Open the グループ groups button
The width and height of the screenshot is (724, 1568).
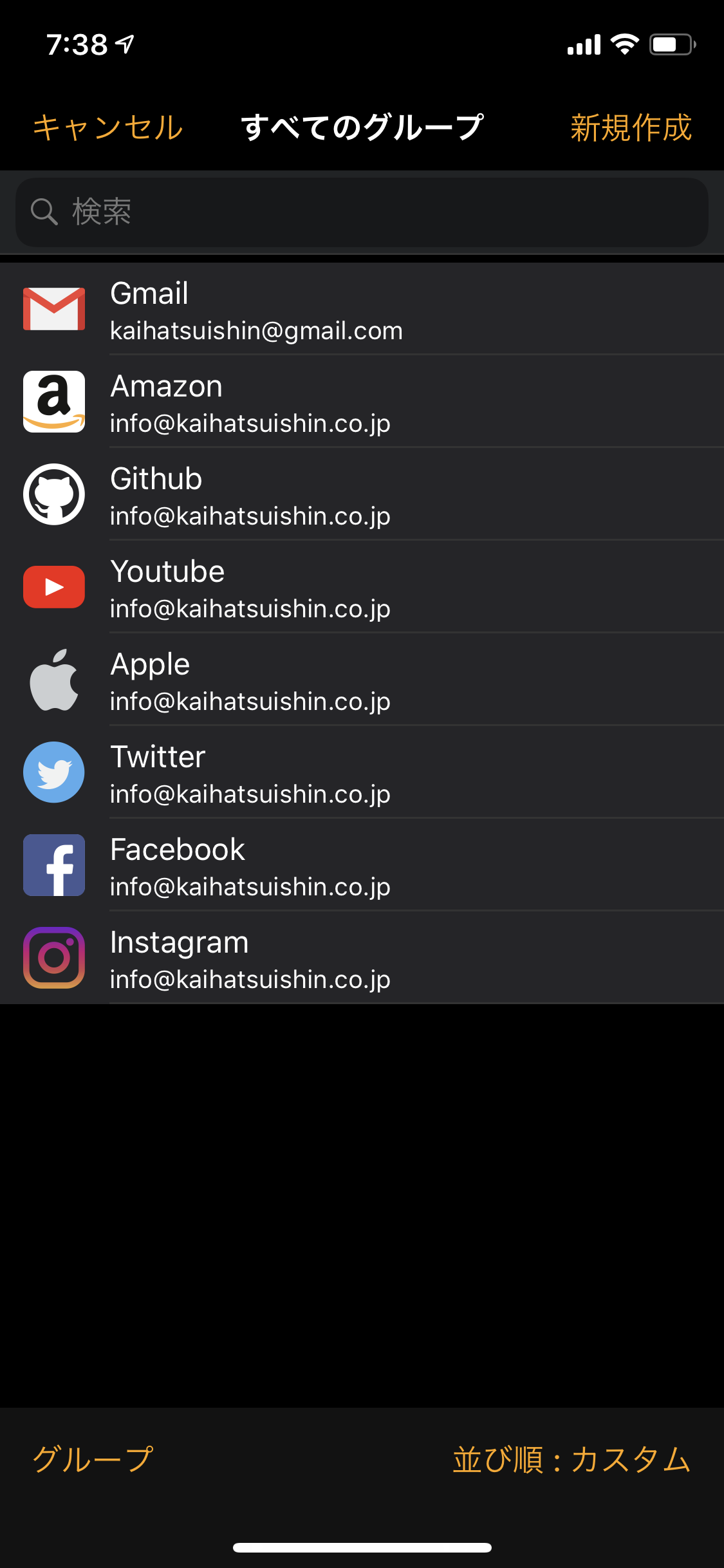click(x=93, y=1459)
